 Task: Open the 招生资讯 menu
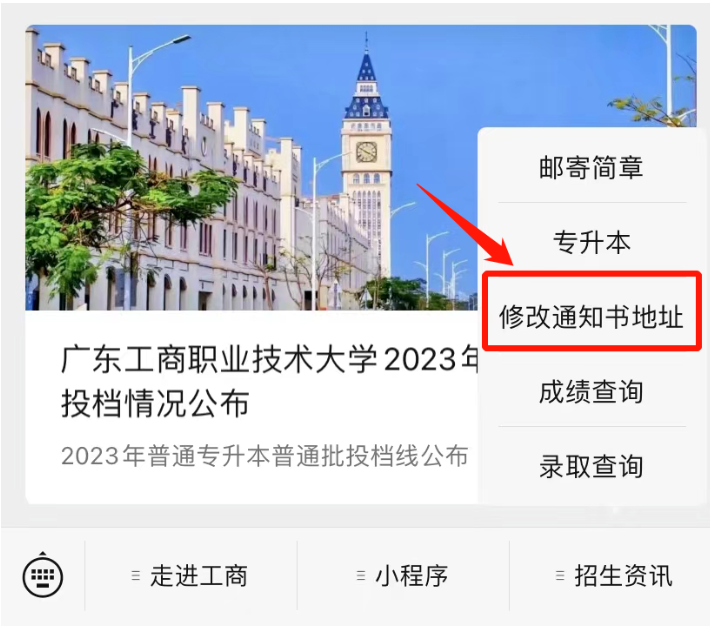pos(613,576)
